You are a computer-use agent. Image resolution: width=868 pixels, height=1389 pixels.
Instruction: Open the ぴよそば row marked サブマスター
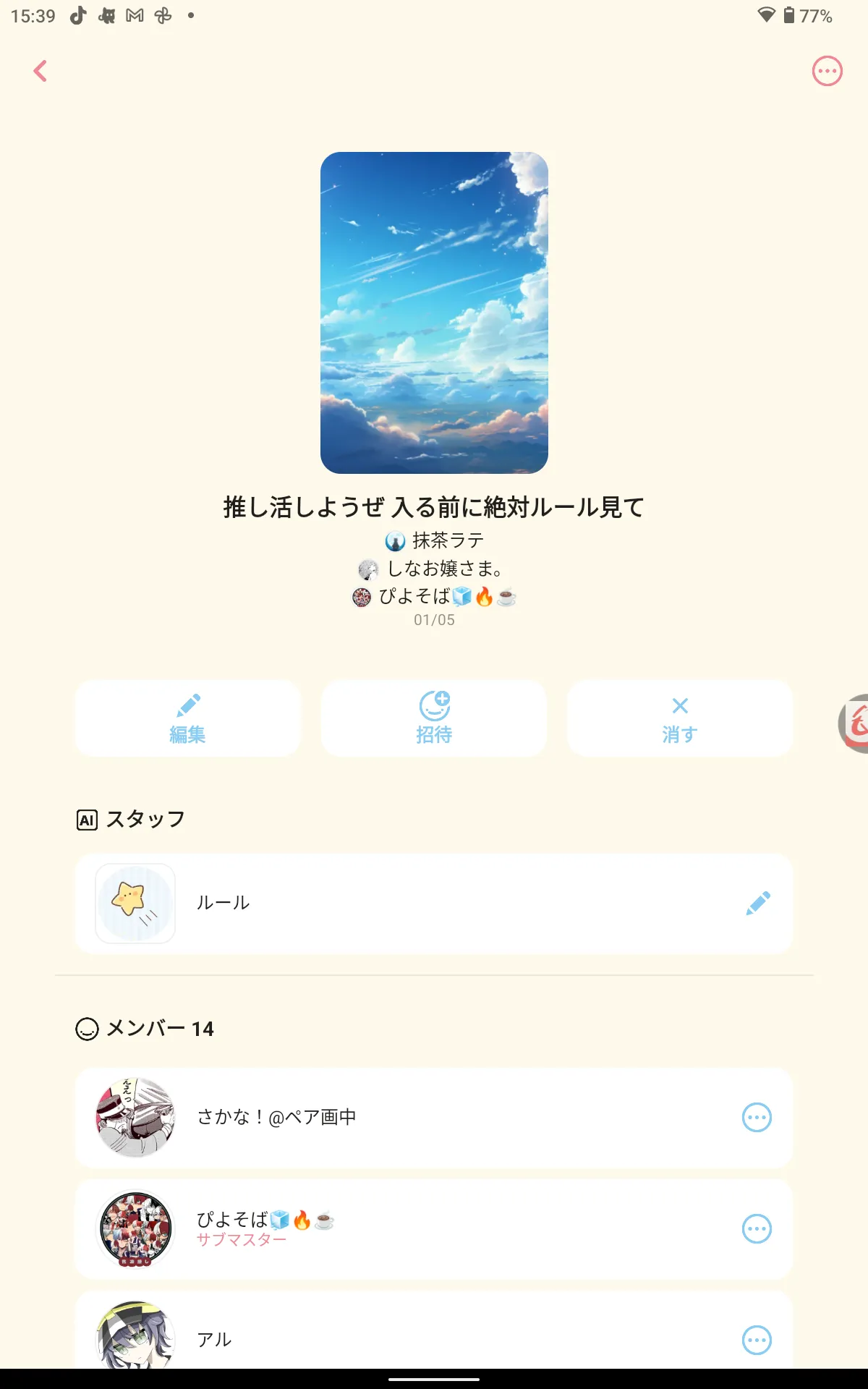[434, 1229]
